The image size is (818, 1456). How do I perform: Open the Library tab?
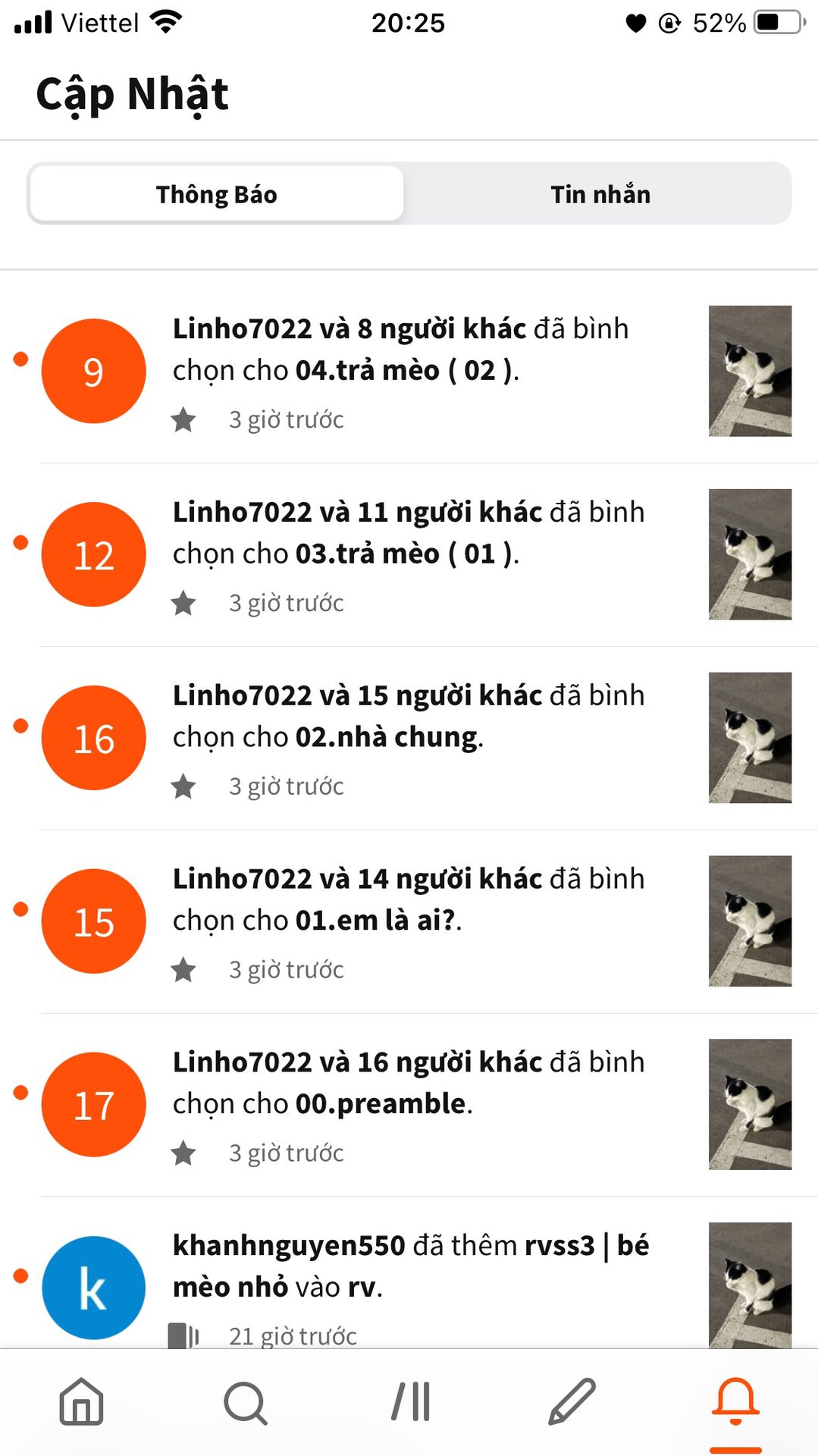(x=410, y=1401)
